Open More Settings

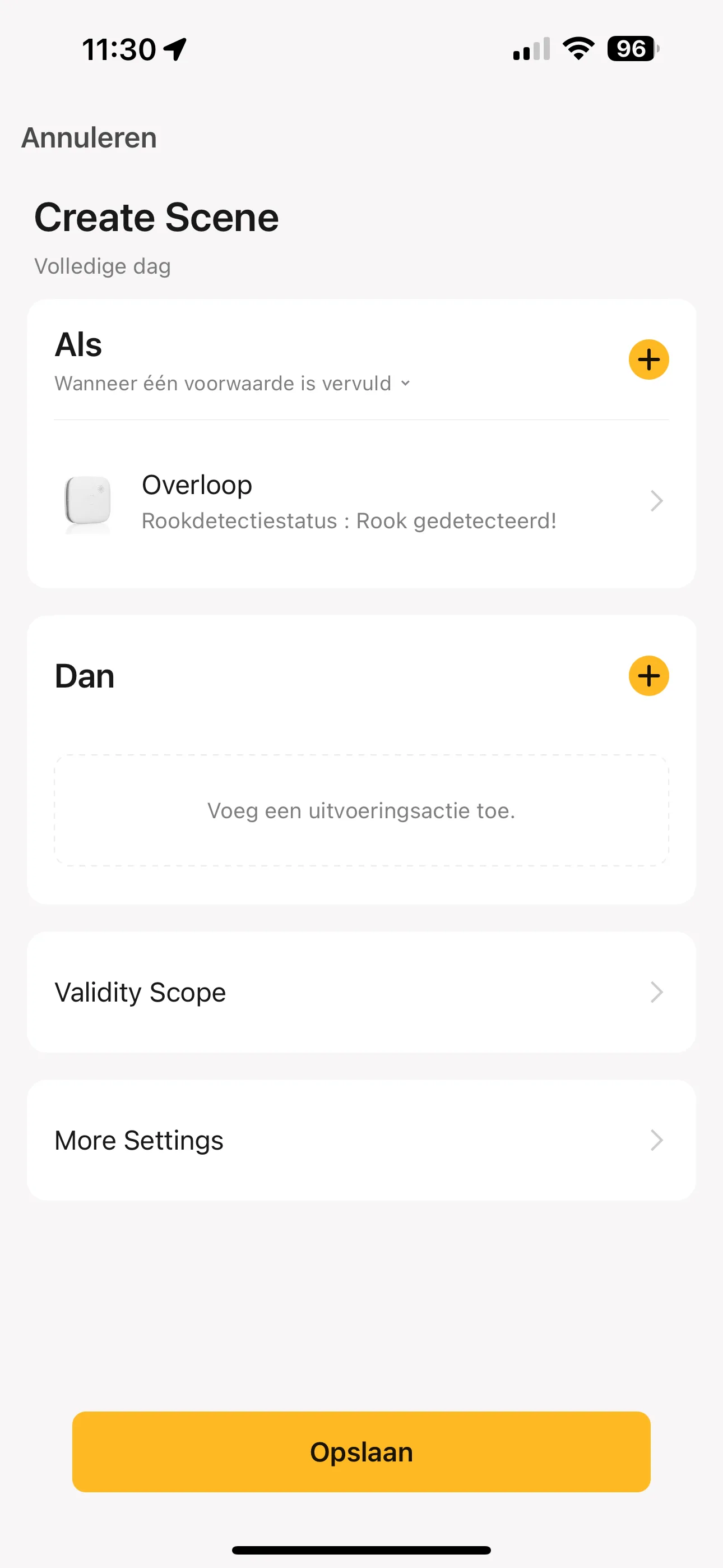click(x=361, y=1140)
